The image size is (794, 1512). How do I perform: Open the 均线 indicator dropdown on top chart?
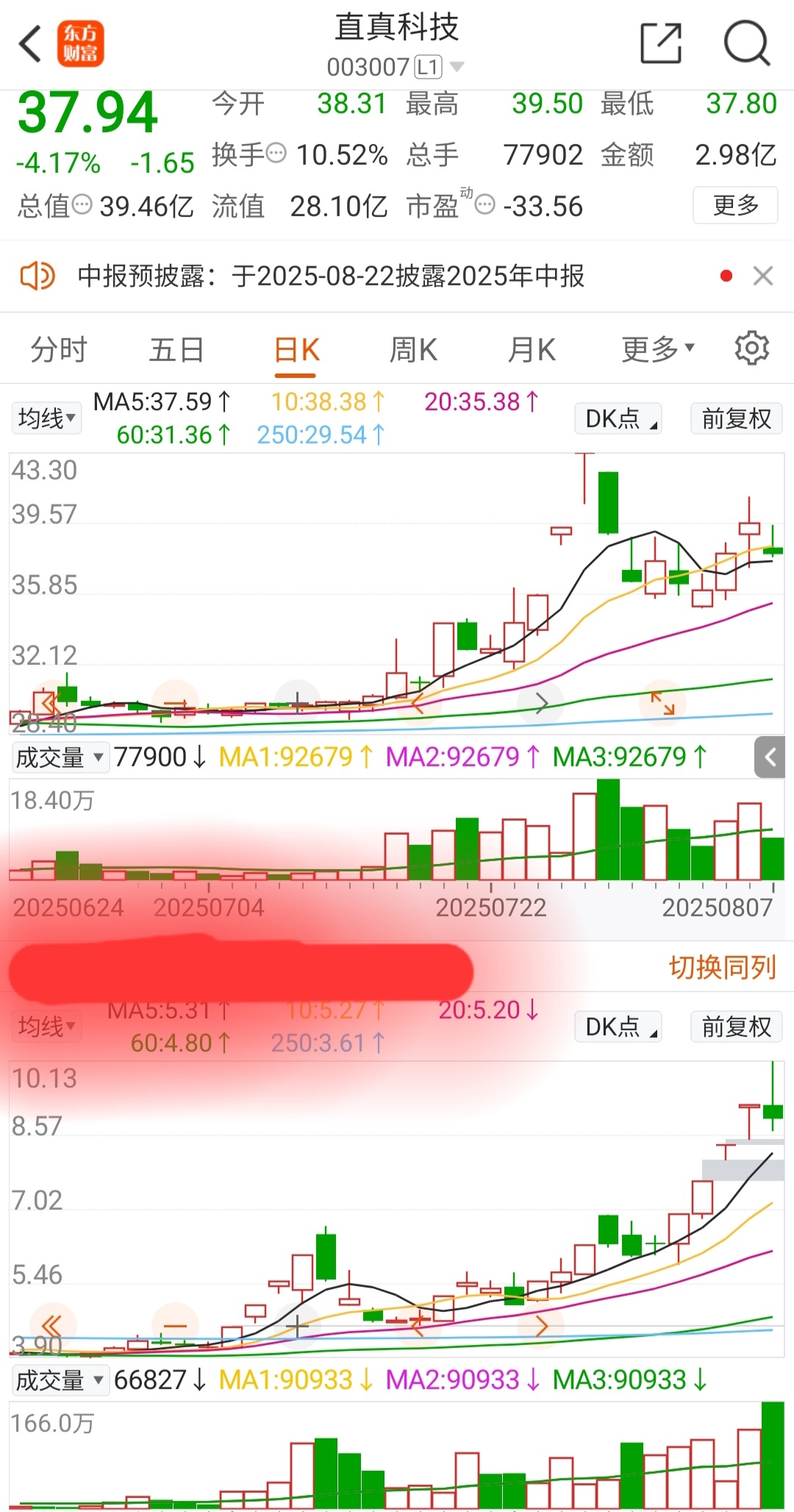46,418
